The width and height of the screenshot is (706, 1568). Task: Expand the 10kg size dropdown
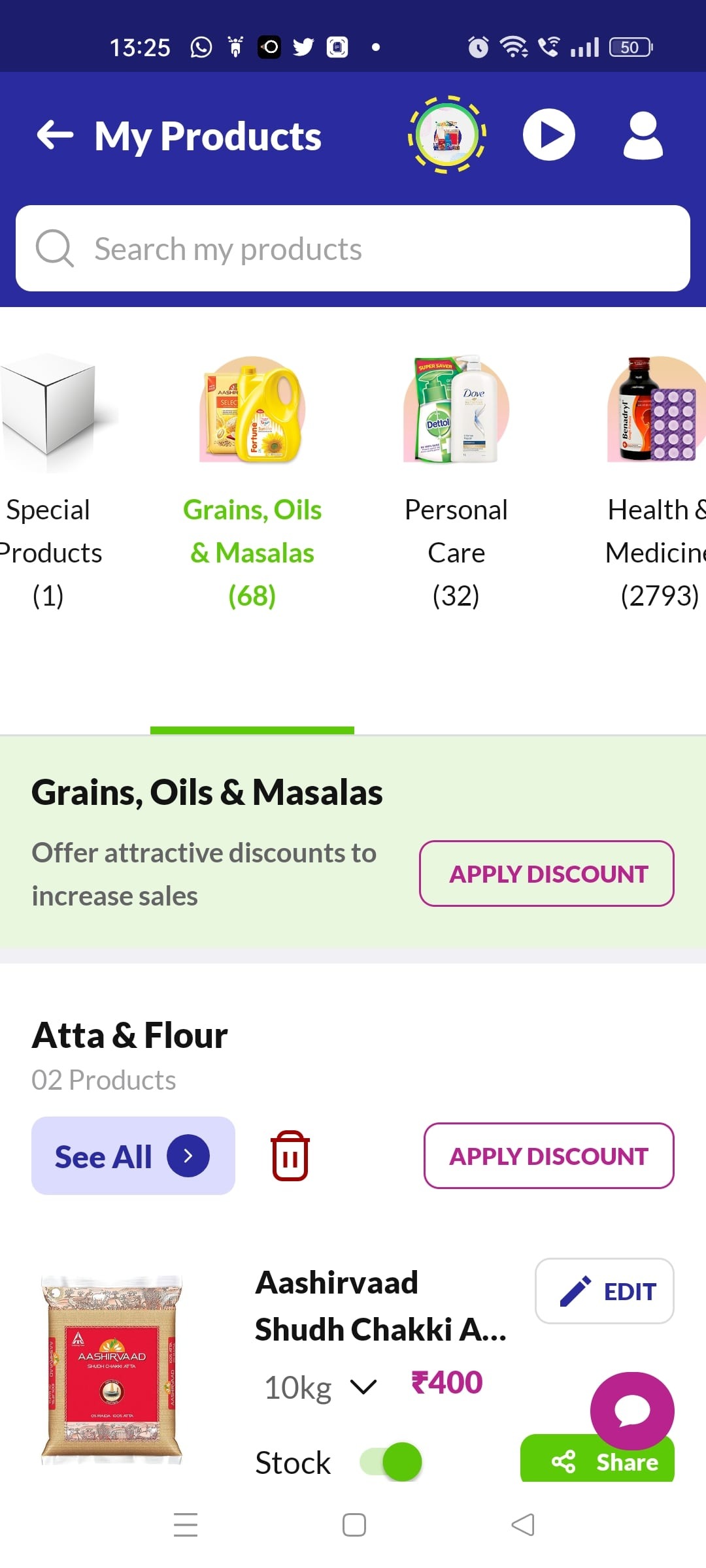click(320, 1387)
